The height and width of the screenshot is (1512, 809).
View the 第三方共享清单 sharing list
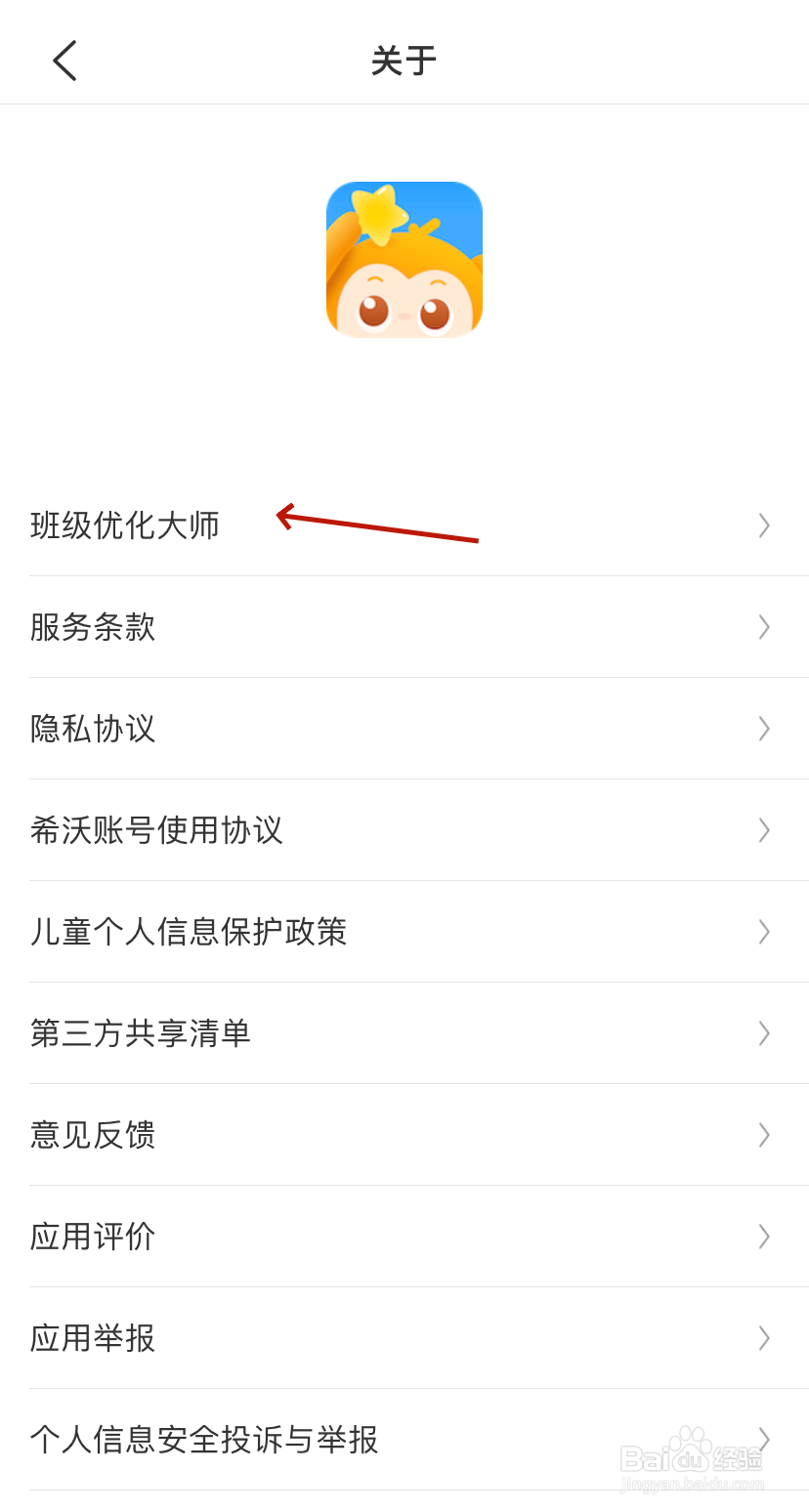pyautogui.click(x=141, y=1033)
